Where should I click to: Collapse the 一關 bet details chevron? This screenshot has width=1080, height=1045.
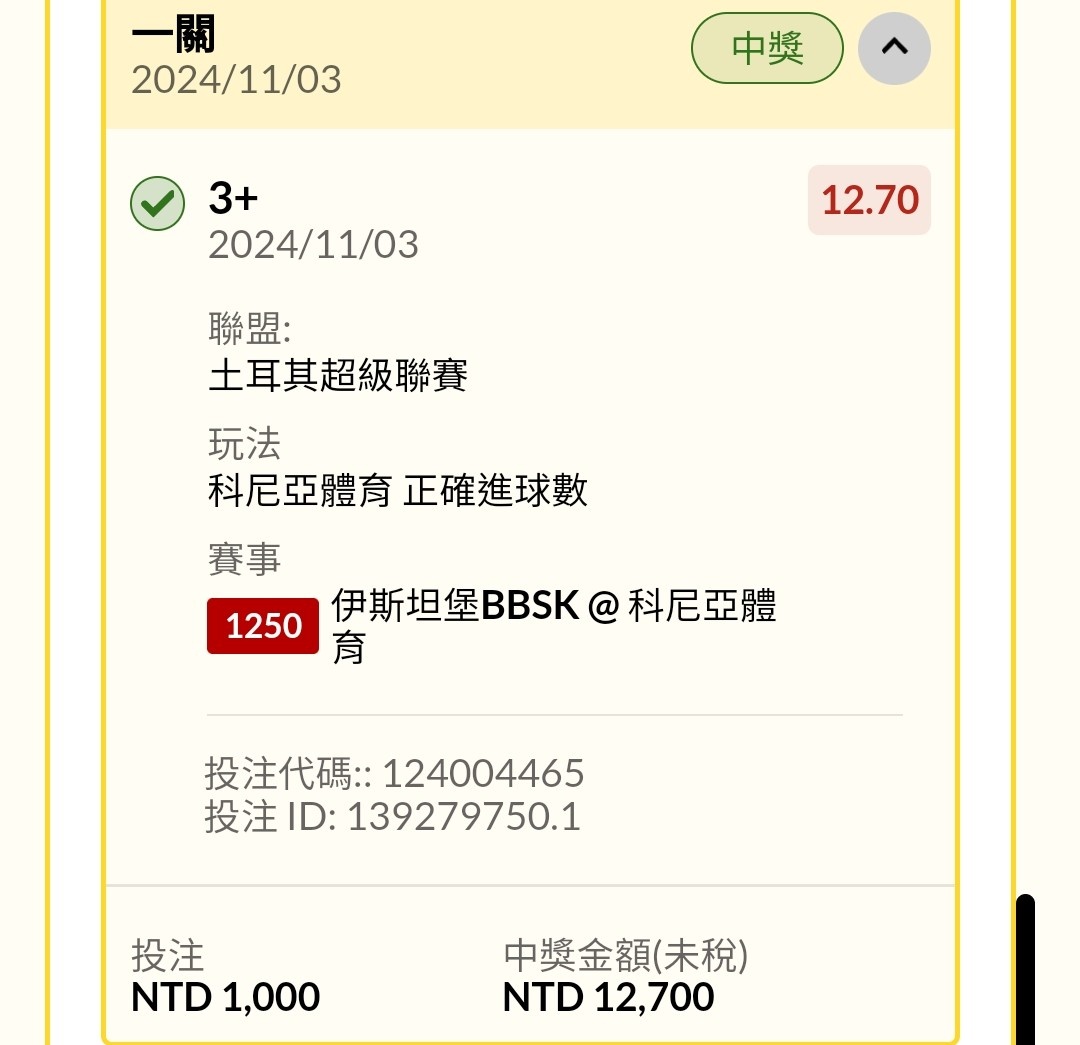[894, 47]
